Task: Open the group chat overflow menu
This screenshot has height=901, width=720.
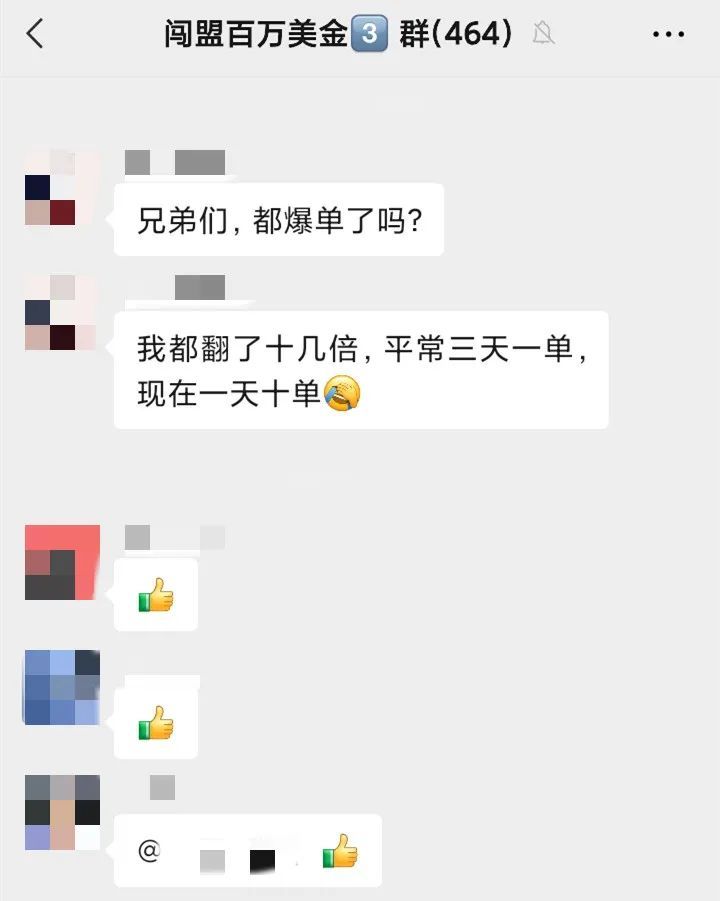Action: [668, 34]
